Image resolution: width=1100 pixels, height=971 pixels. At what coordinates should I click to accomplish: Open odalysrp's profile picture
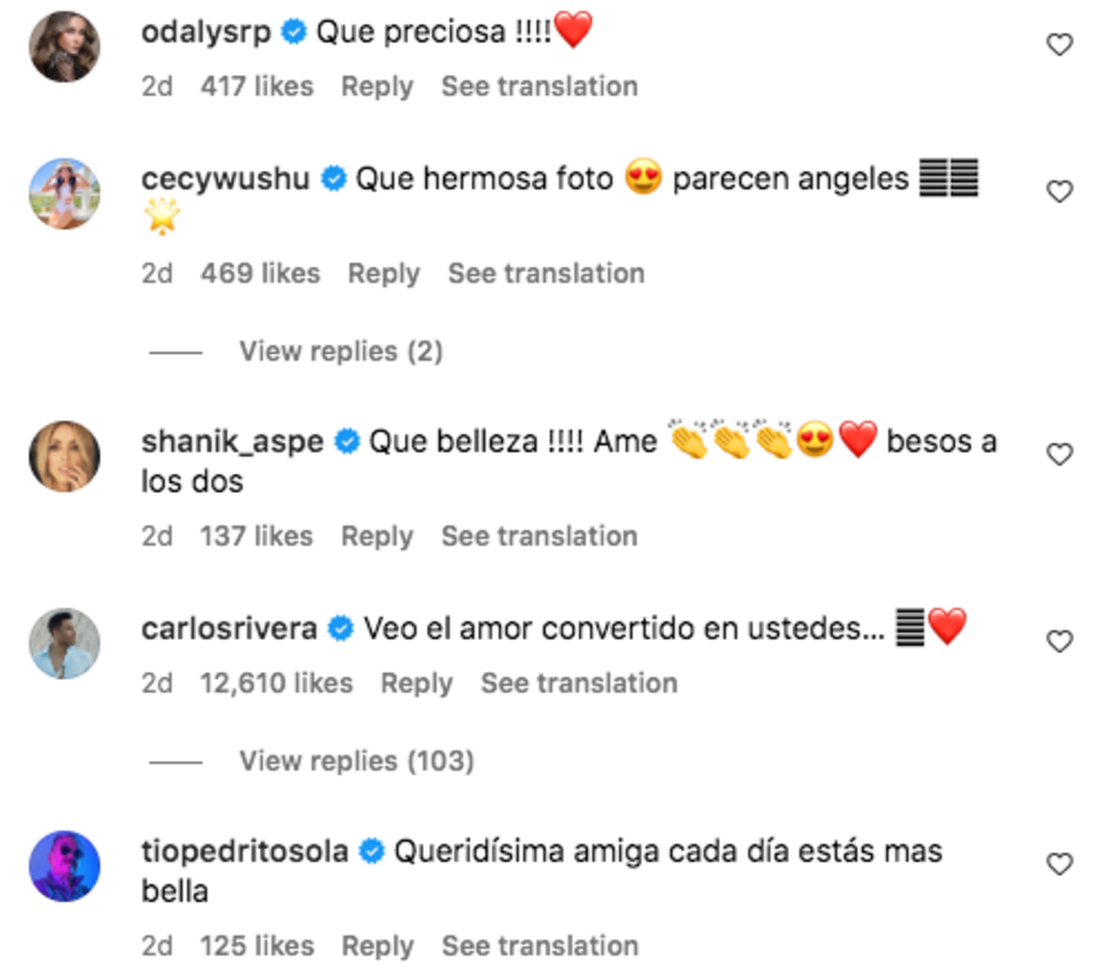coord(65,46)
